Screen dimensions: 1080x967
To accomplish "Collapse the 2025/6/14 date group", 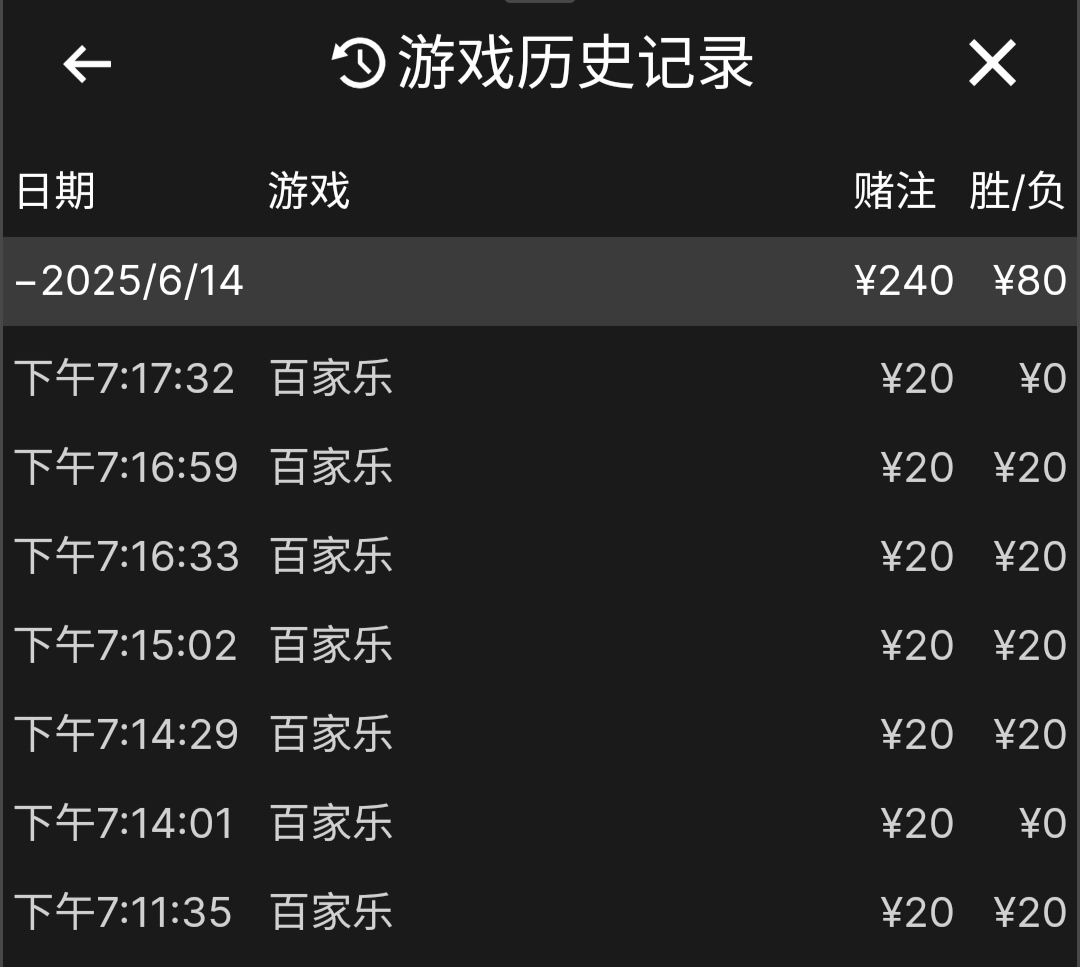I will [x=130, y=281].
